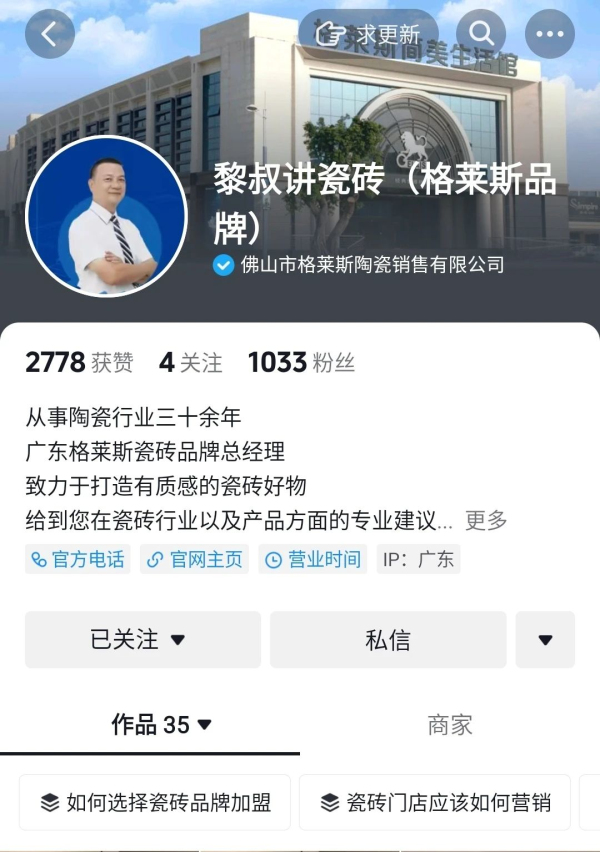This screenshot has width=600, height=852.
Task: Expand bio with 更多 link
Action: point(486,520)
